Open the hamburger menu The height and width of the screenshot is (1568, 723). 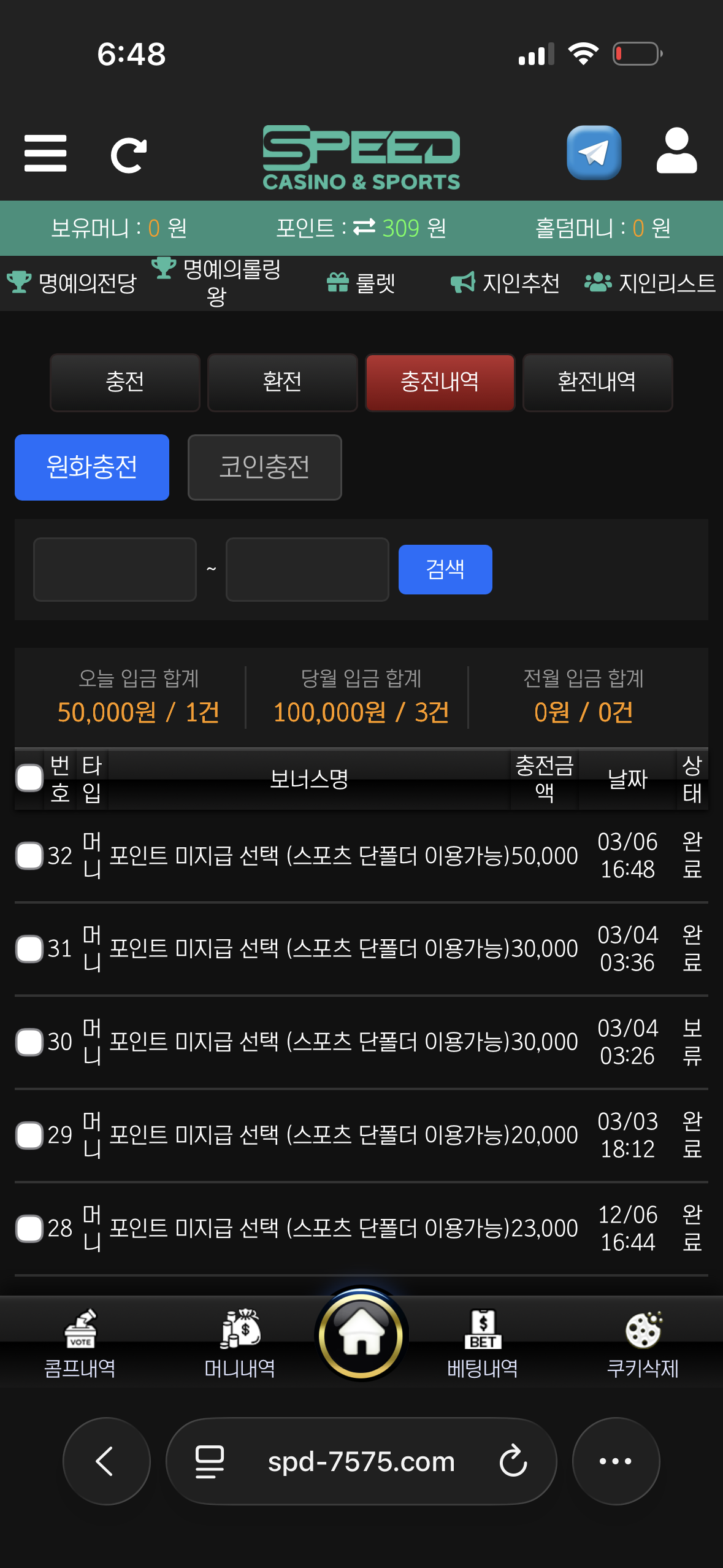pyautogui.click(x=45, y=153)
